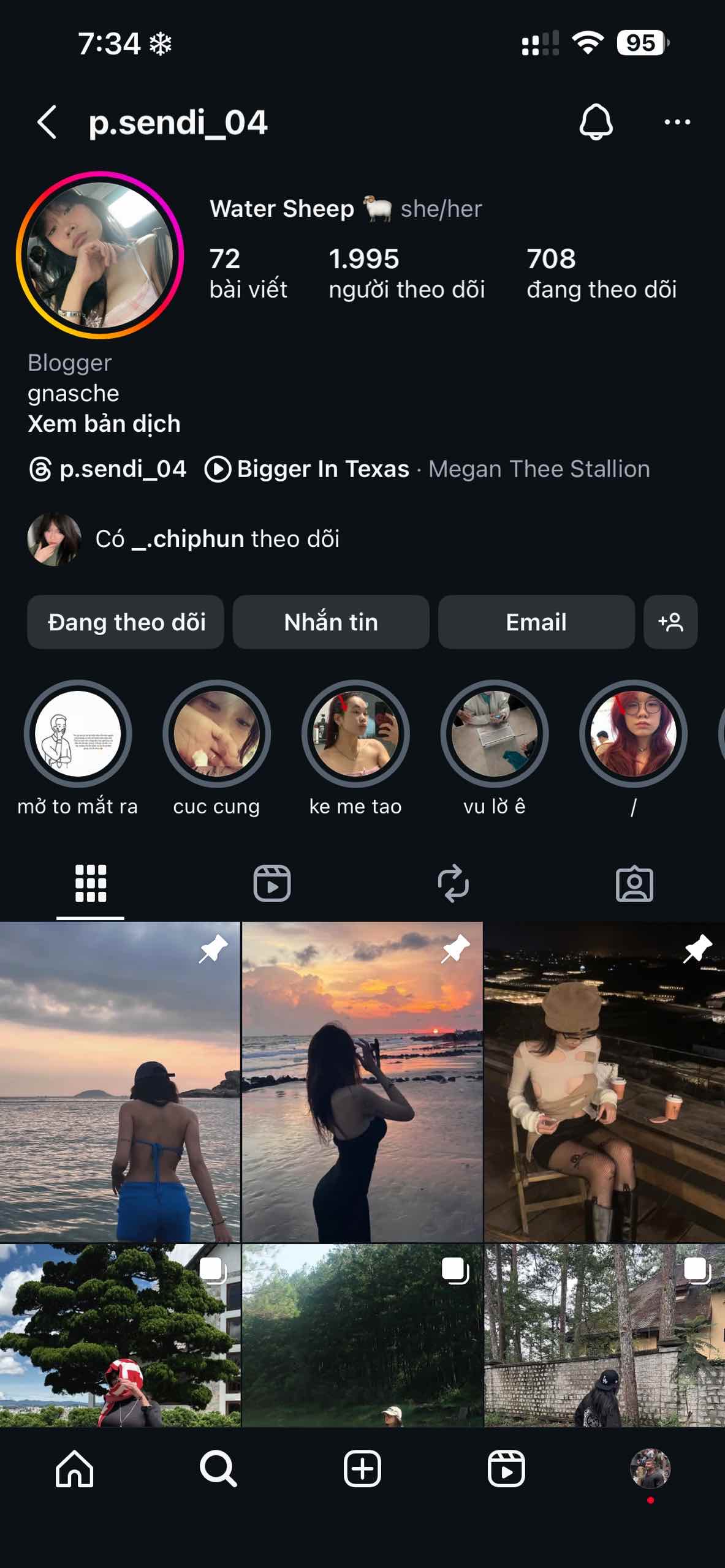Open the three-dot overflow menu
The width and height of the screenshot is (725, 1568).
[677, 122]
